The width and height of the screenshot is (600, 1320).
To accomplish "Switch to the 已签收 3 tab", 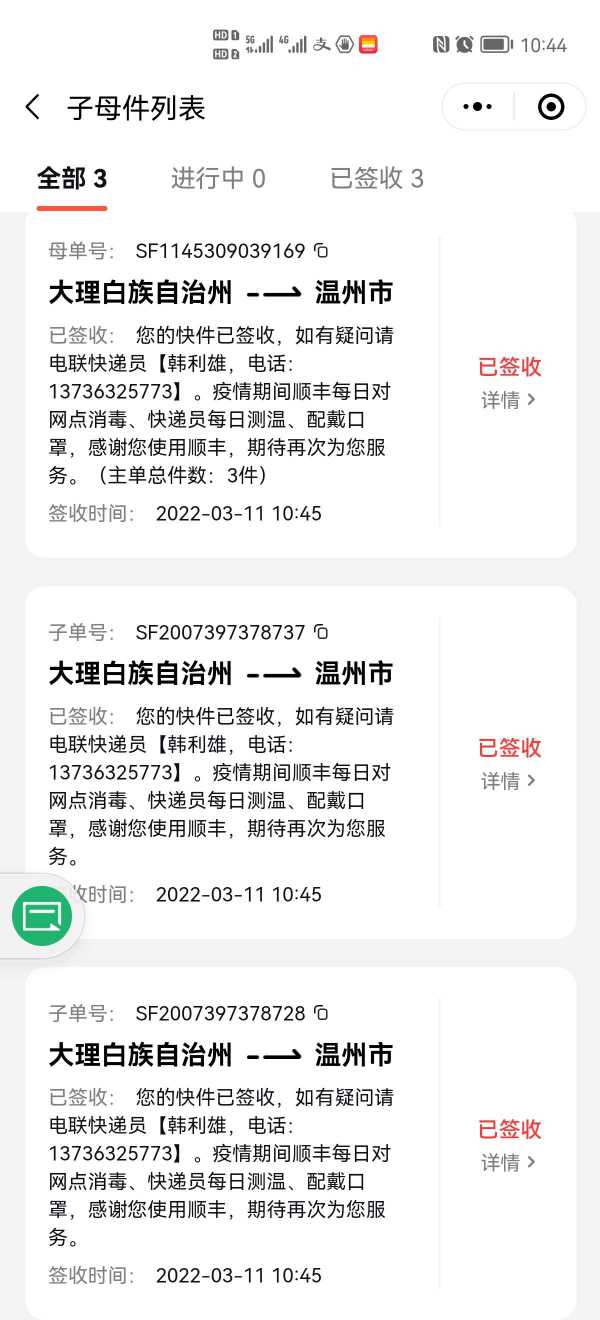I will 377,179.
